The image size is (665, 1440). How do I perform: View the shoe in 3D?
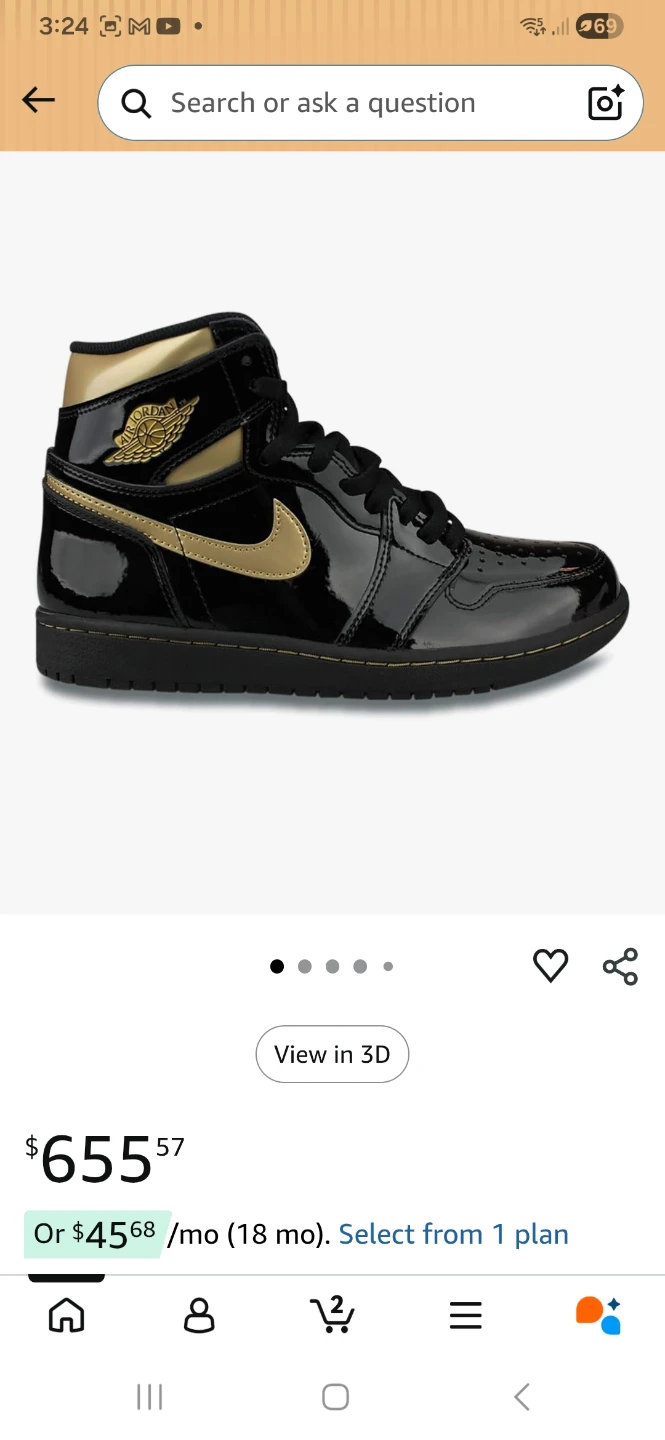coord(332,1054)
